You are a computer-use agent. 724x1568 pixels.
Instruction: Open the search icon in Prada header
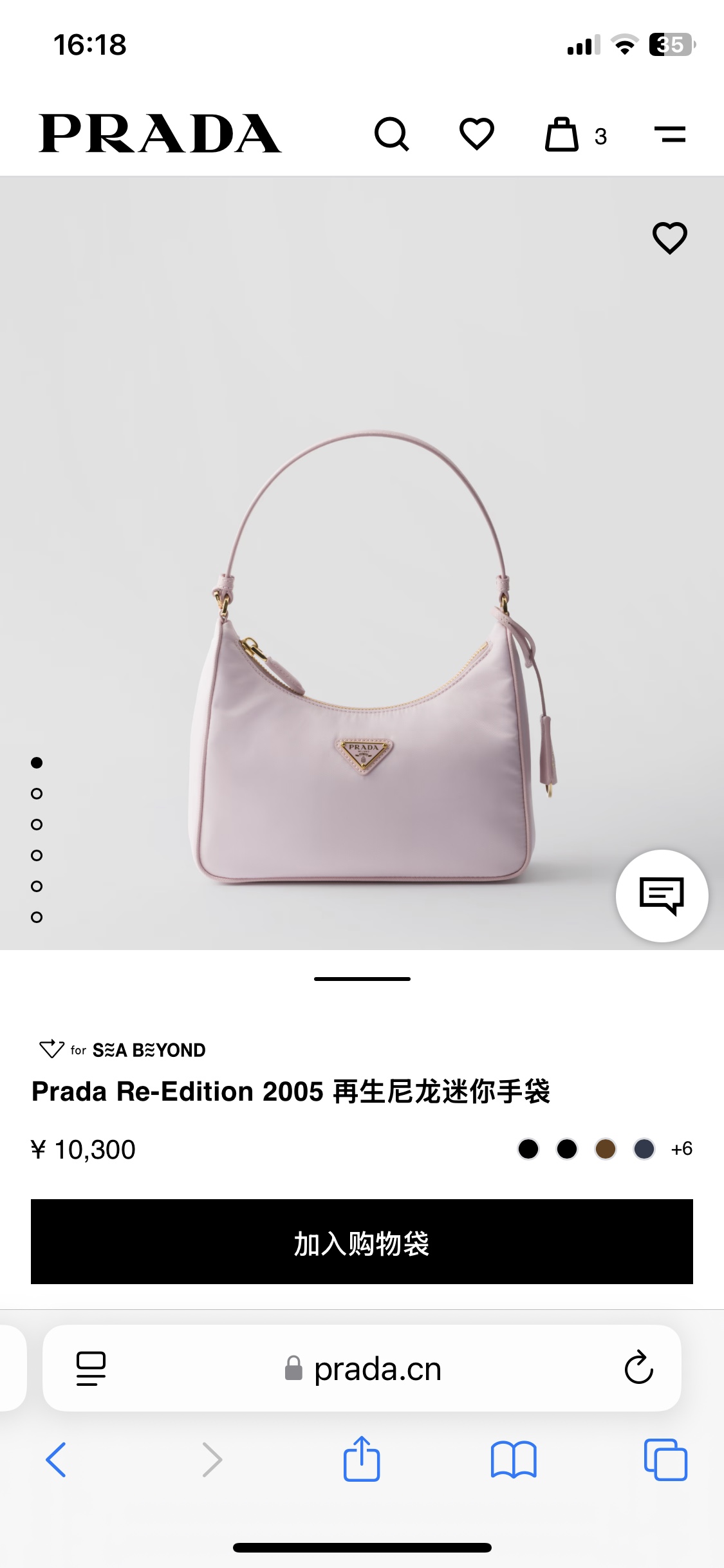(391, 135)
